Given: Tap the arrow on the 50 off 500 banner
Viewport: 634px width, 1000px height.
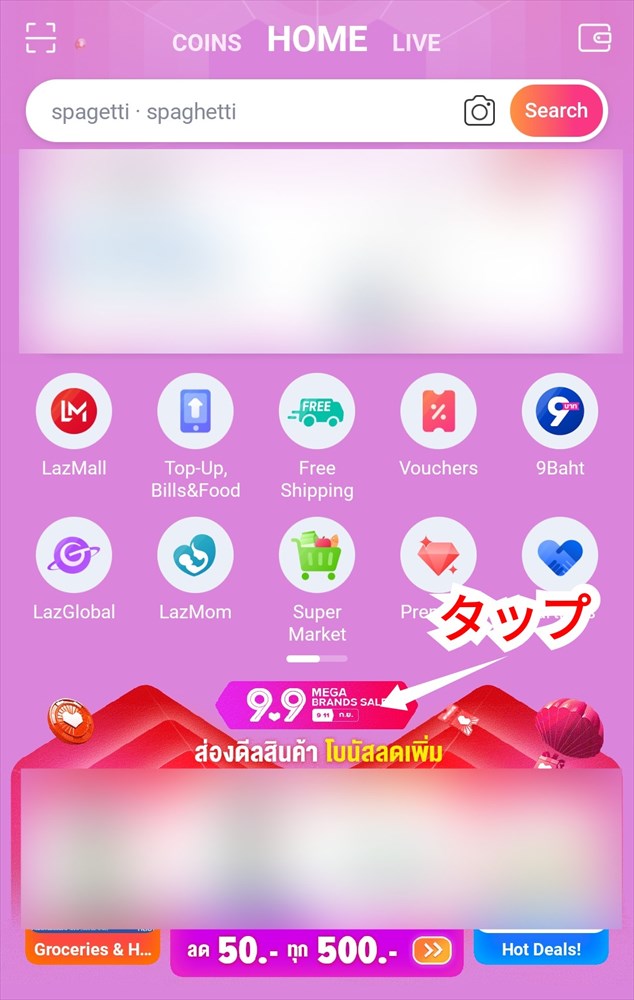Looking at the screenshot, I should pos(432,951).
